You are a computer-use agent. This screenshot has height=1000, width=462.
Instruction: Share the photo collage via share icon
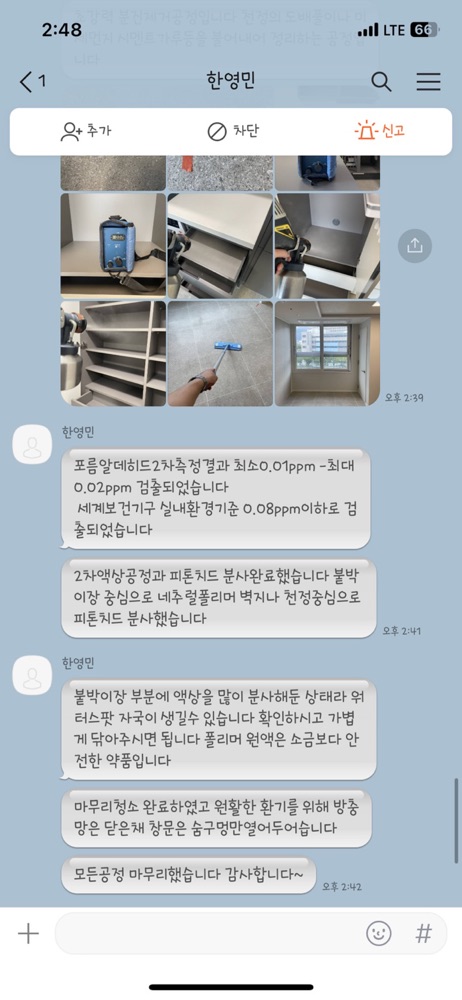[415, 246]
